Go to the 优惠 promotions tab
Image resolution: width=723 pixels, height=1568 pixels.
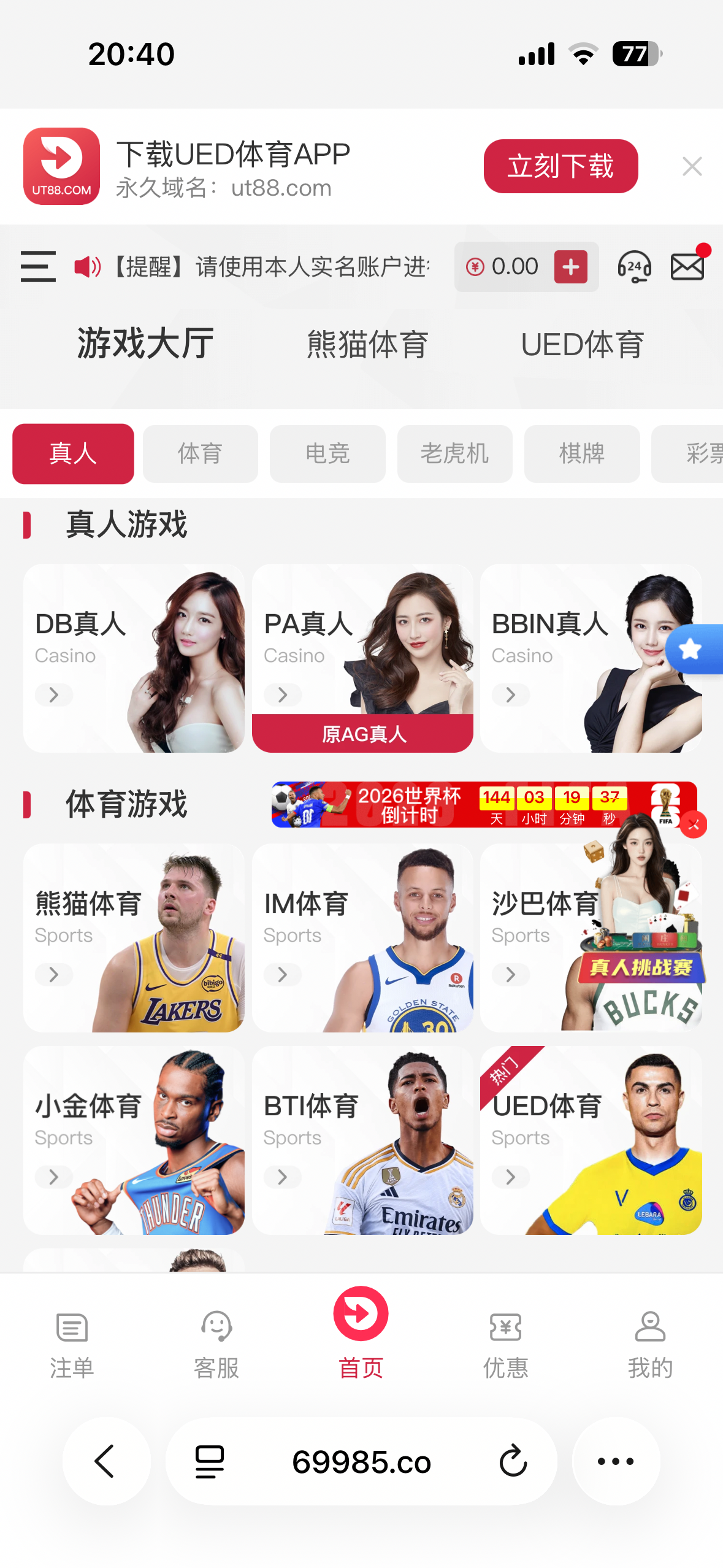pyautogui.click(x=505, y=1343)
